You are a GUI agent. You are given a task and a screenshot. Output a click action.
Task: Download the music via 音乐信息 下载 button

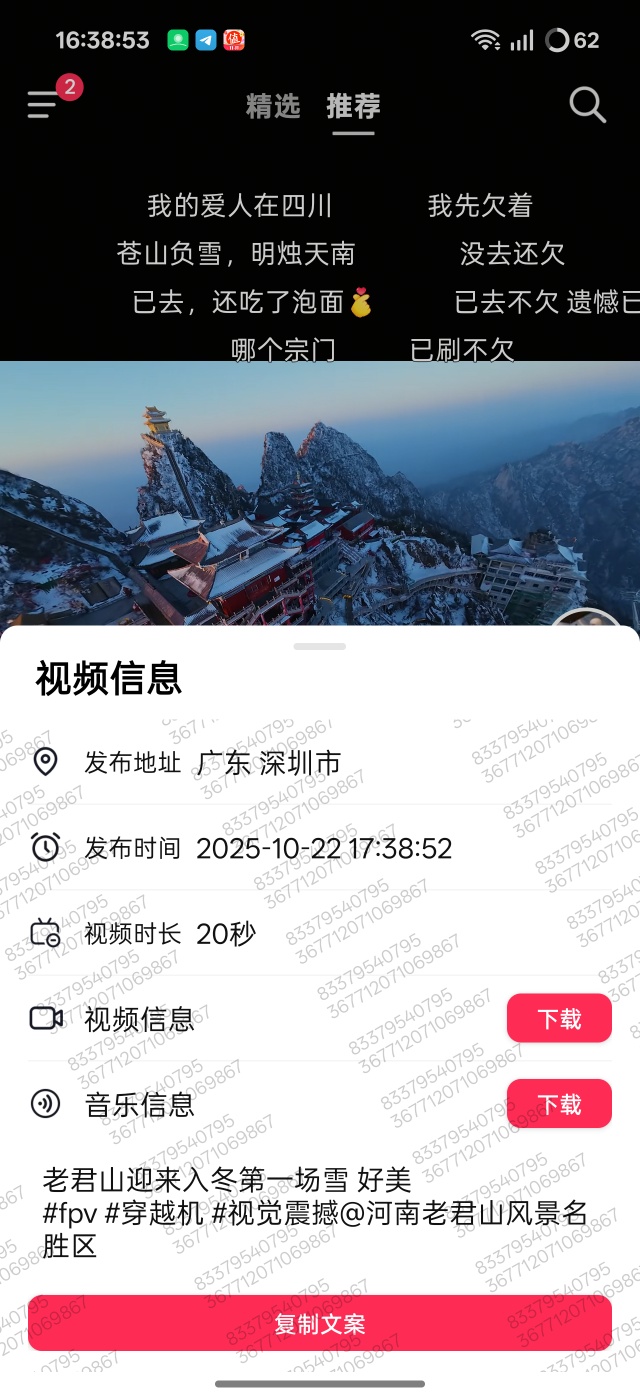559,1104
